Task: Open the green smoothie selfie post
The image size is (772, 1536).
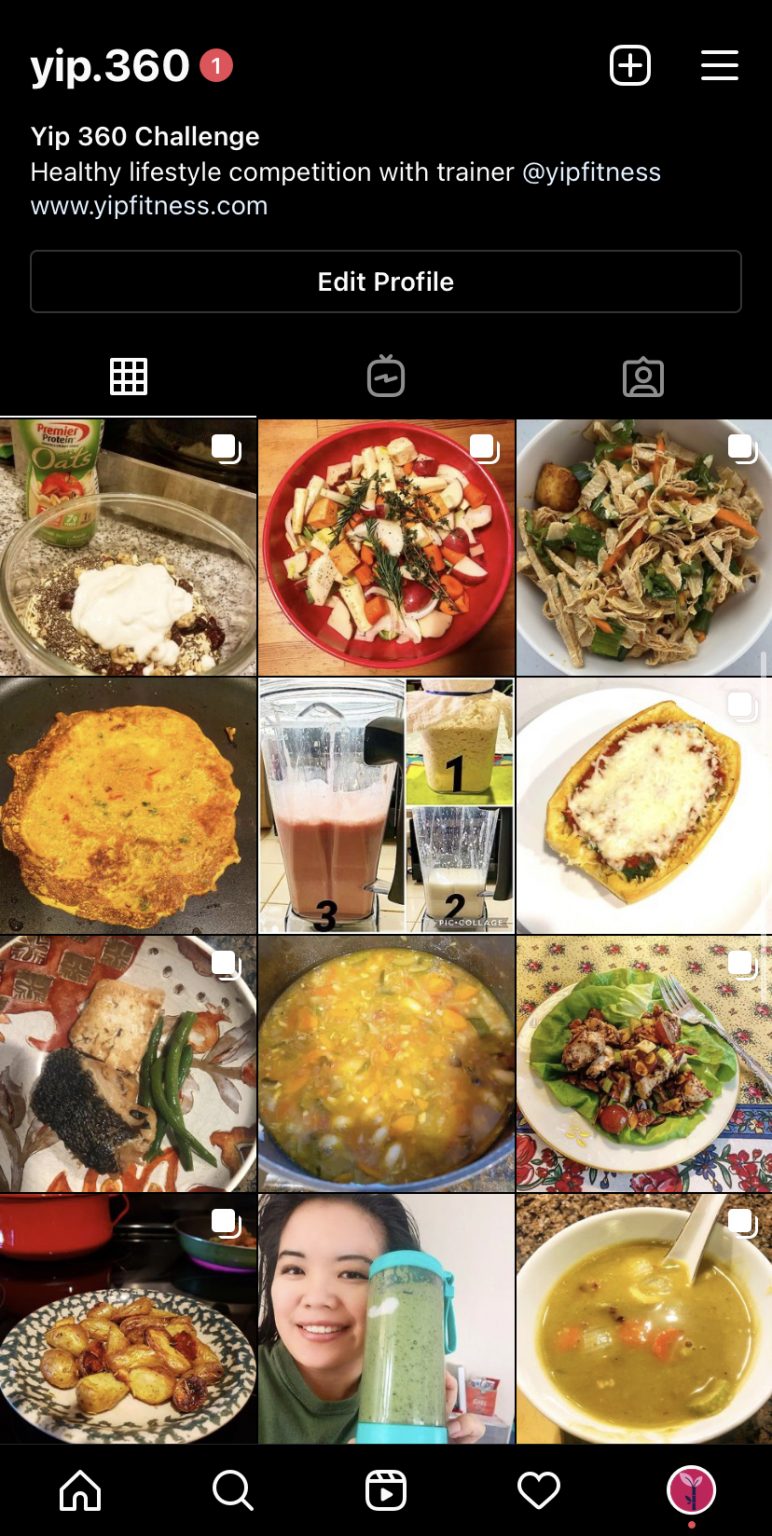Action: click(x=386, y=1320)
